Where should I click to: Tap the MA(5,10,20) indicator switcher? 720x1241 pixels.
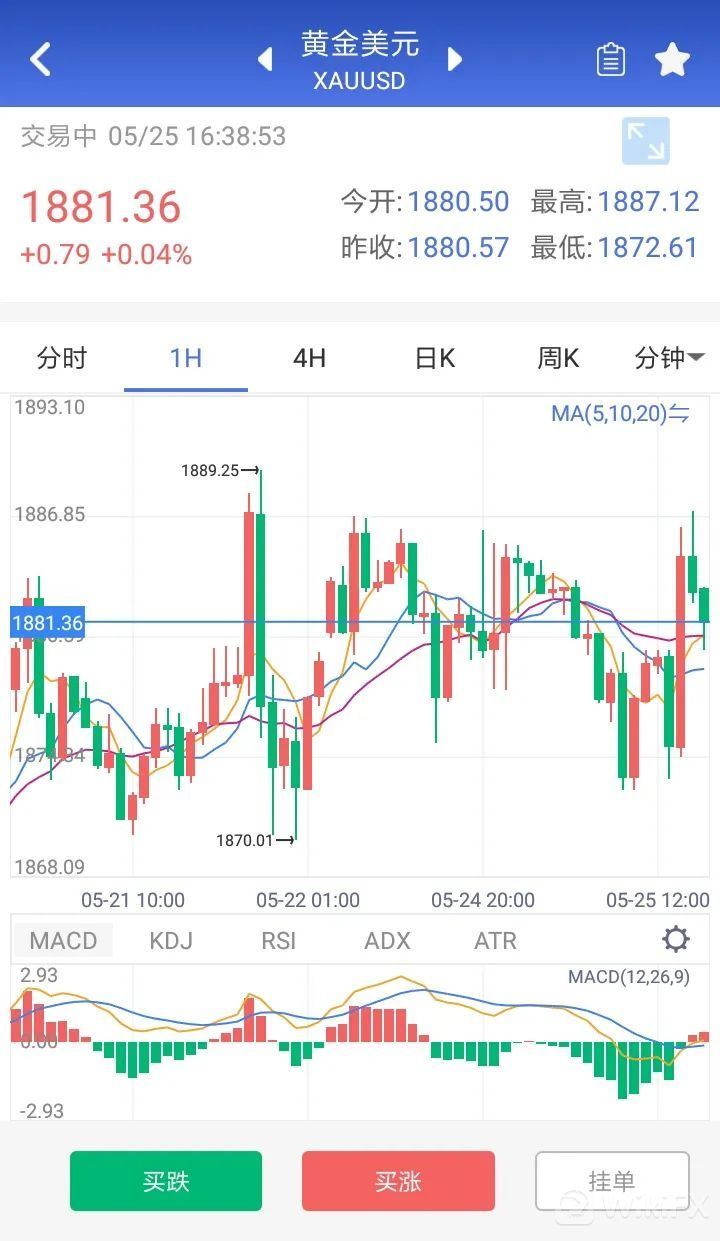(620, 413)
